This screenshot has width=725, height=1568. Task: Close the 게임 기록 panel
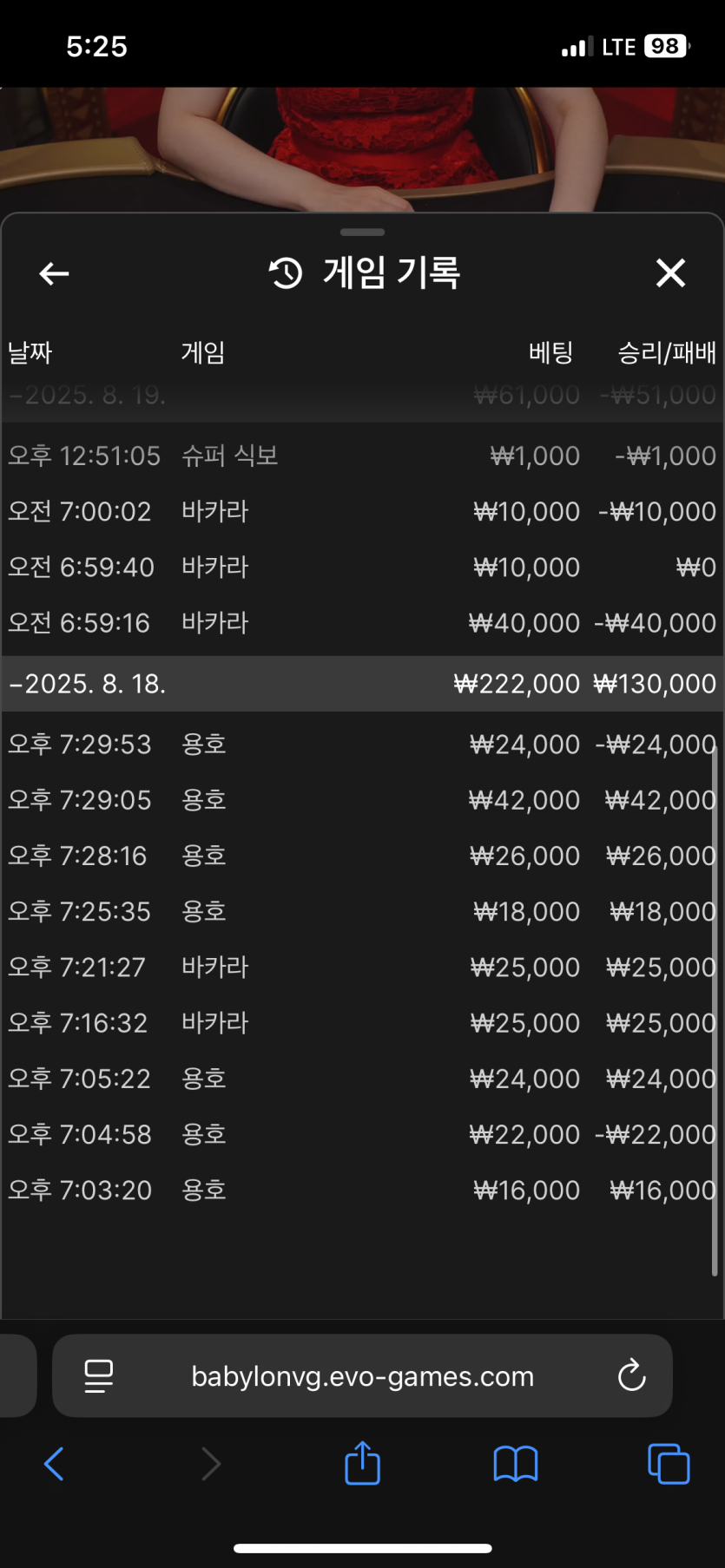point(670,273)
